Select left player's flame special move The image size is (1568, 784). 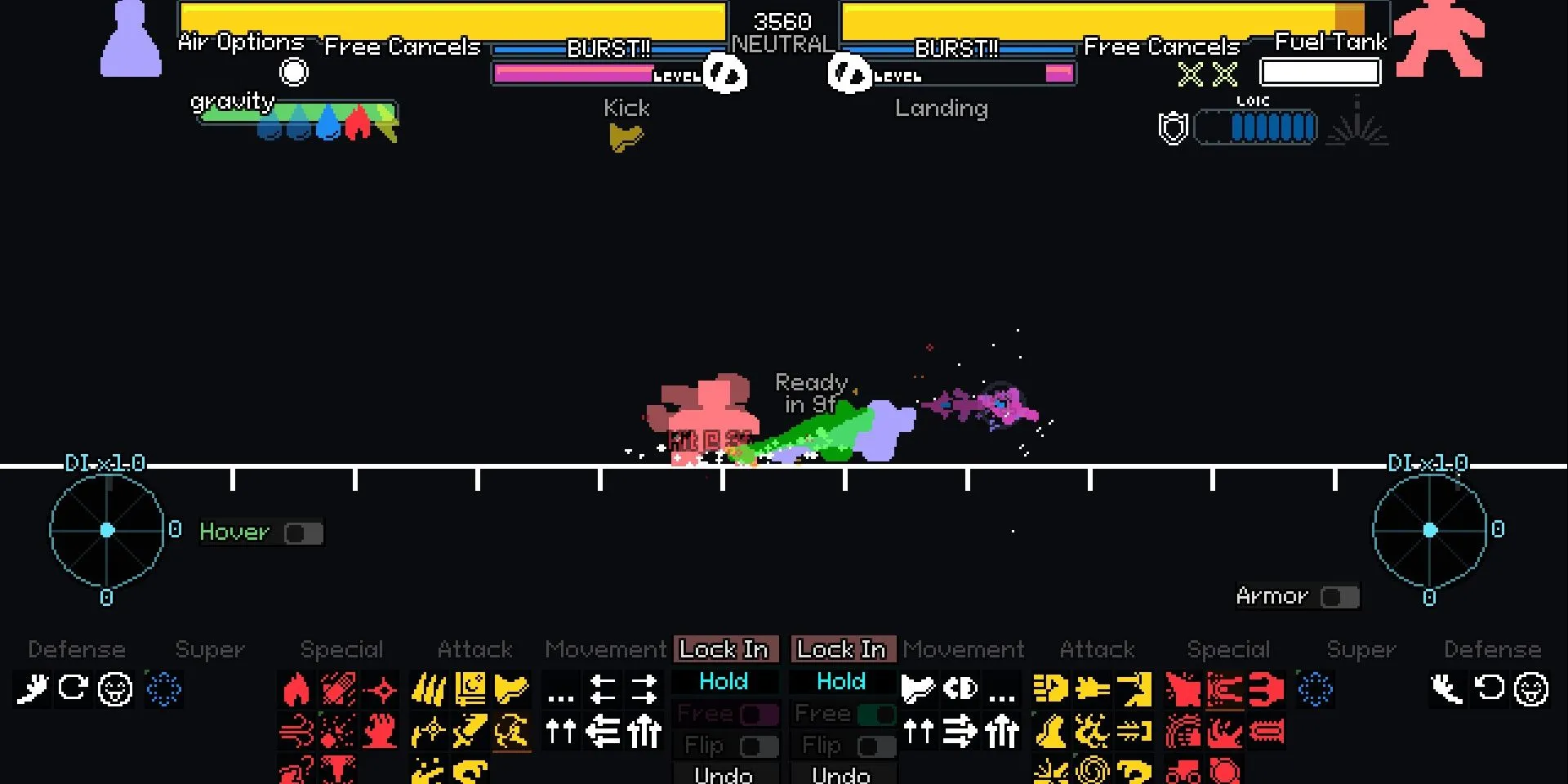coord(296,690)
